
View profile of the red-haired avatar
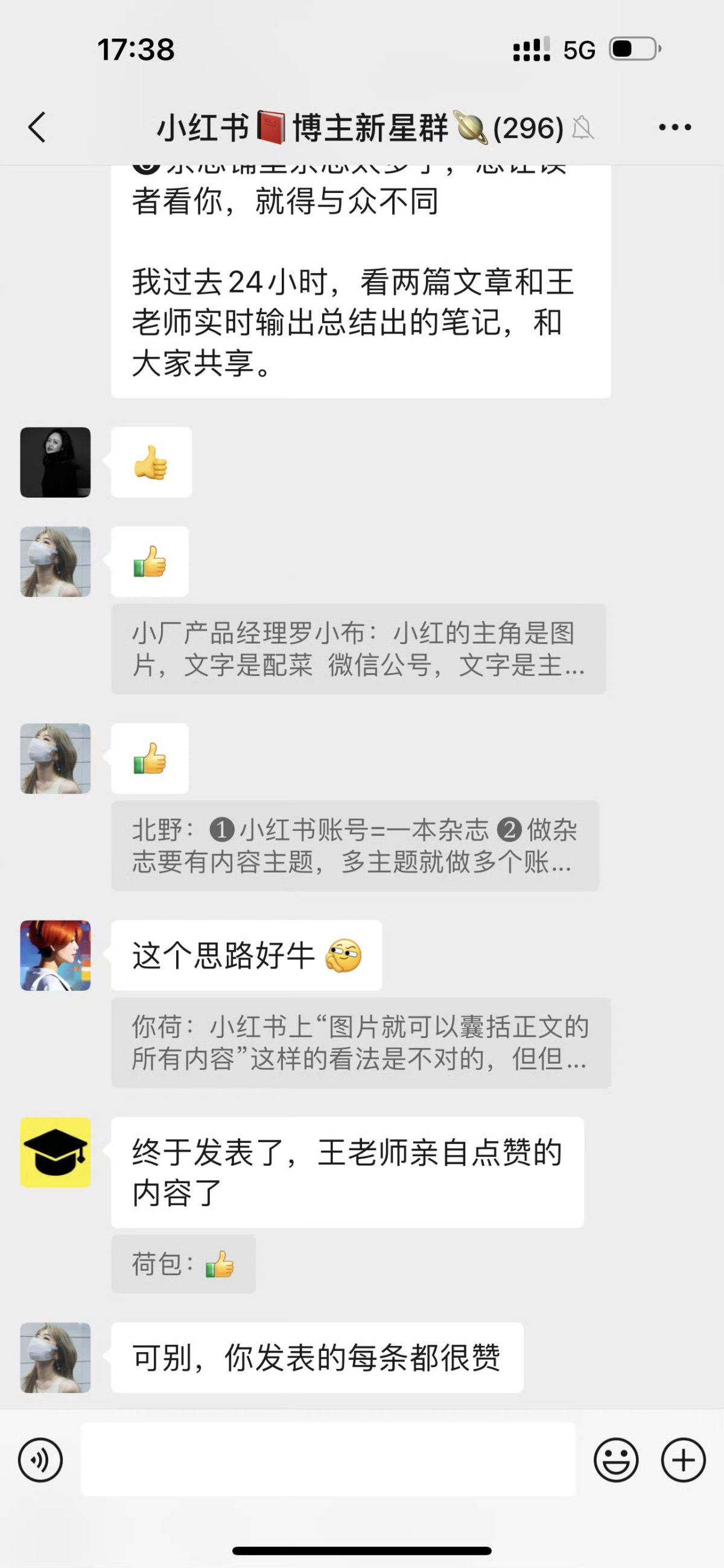(x=56, y=955)
